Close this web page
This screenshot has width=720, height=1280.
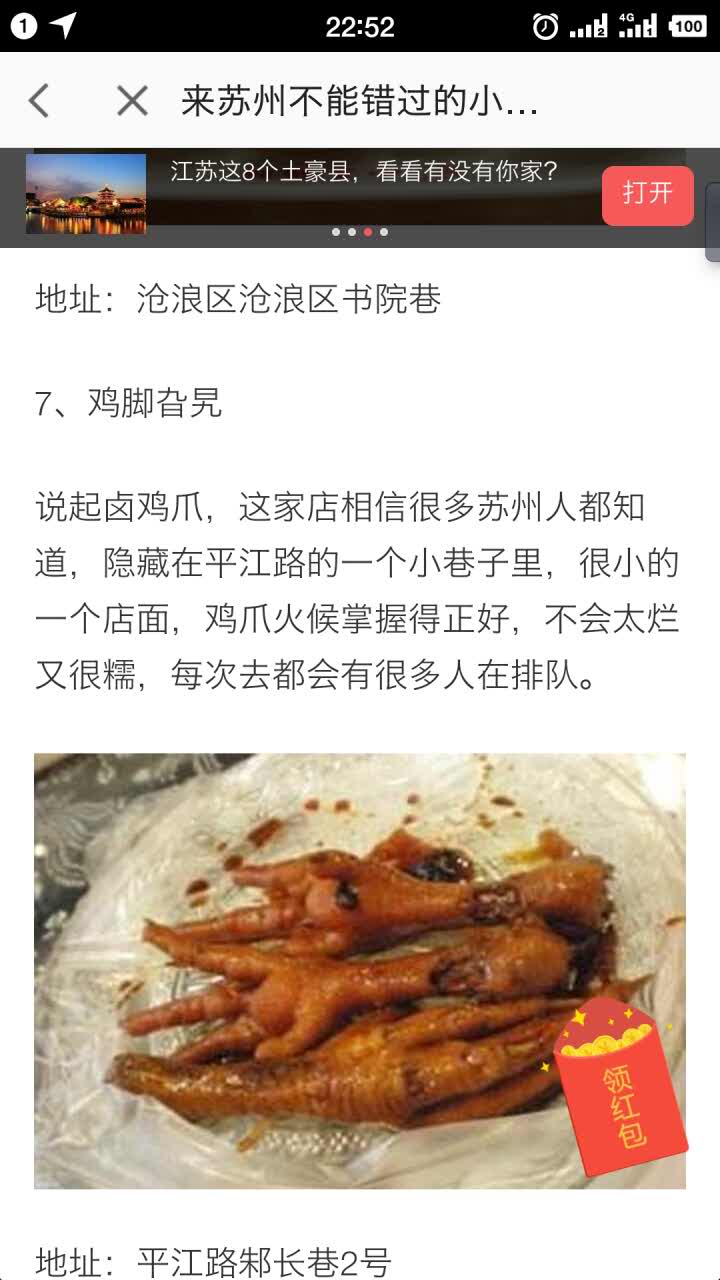(x=132, y=101)
